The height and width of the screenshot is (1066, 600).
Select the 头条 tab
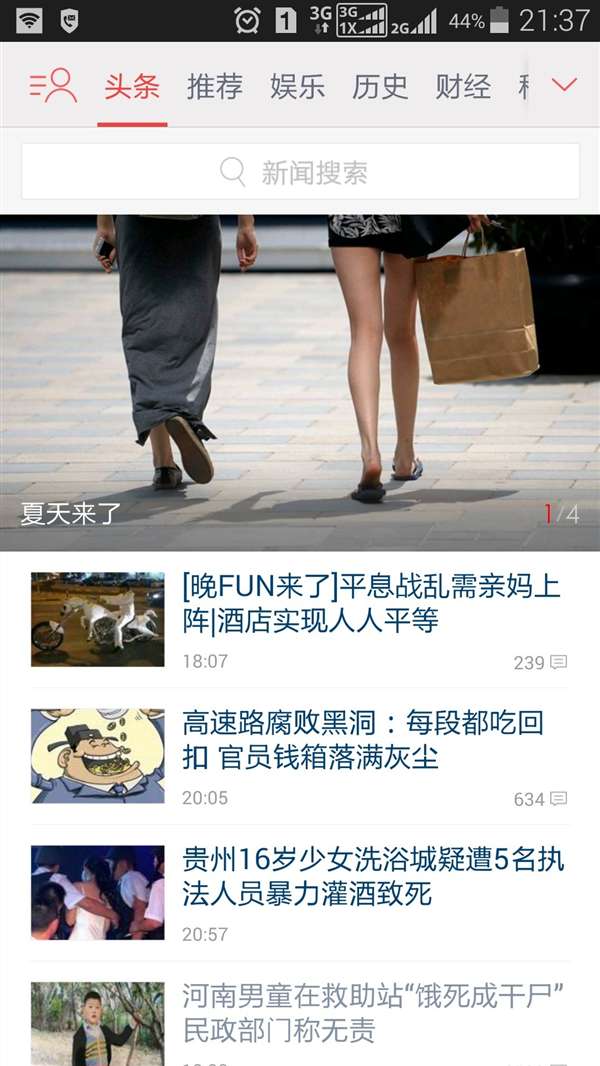pyautogui.click(x=132, y=87)
